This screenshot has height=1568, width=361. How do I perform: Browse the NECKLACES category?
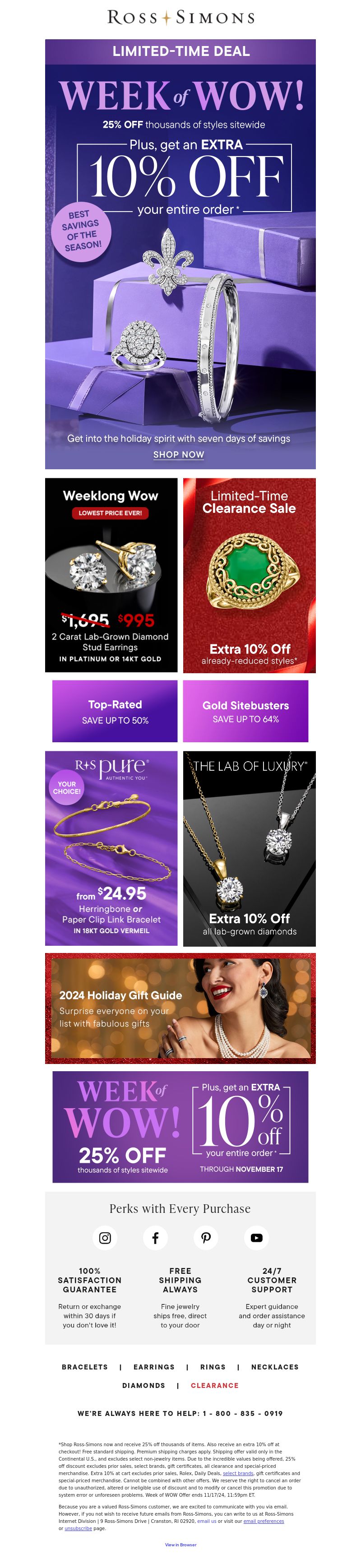[274, 1366]
